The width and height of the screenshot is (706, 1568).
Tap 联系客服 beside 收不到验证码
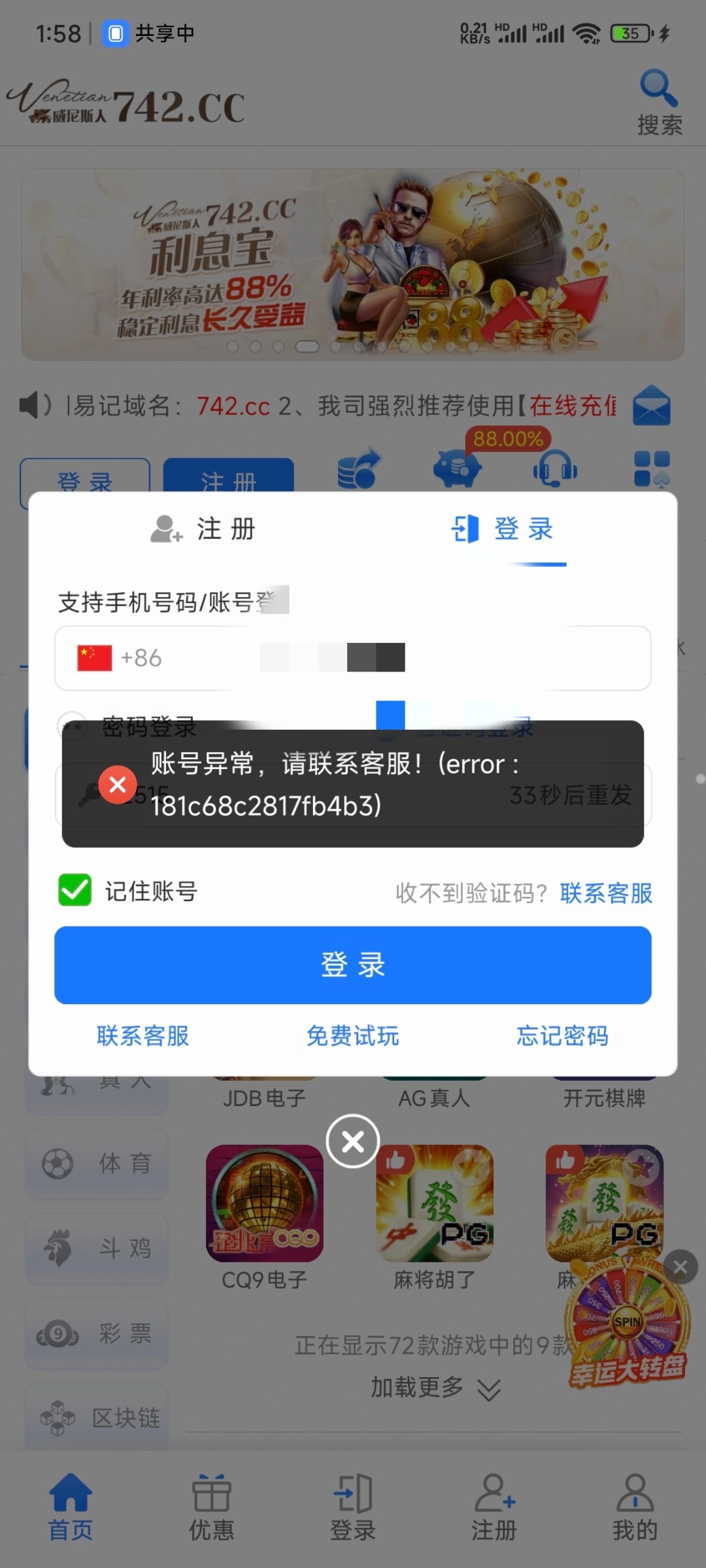(606, 893)
